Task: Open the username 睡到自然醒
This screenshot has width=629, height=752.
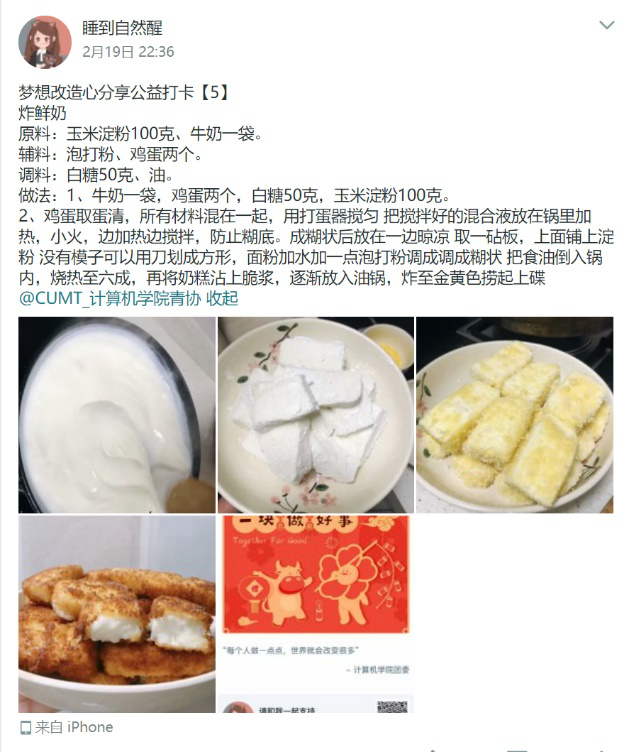Action: (x=122, y=28)
